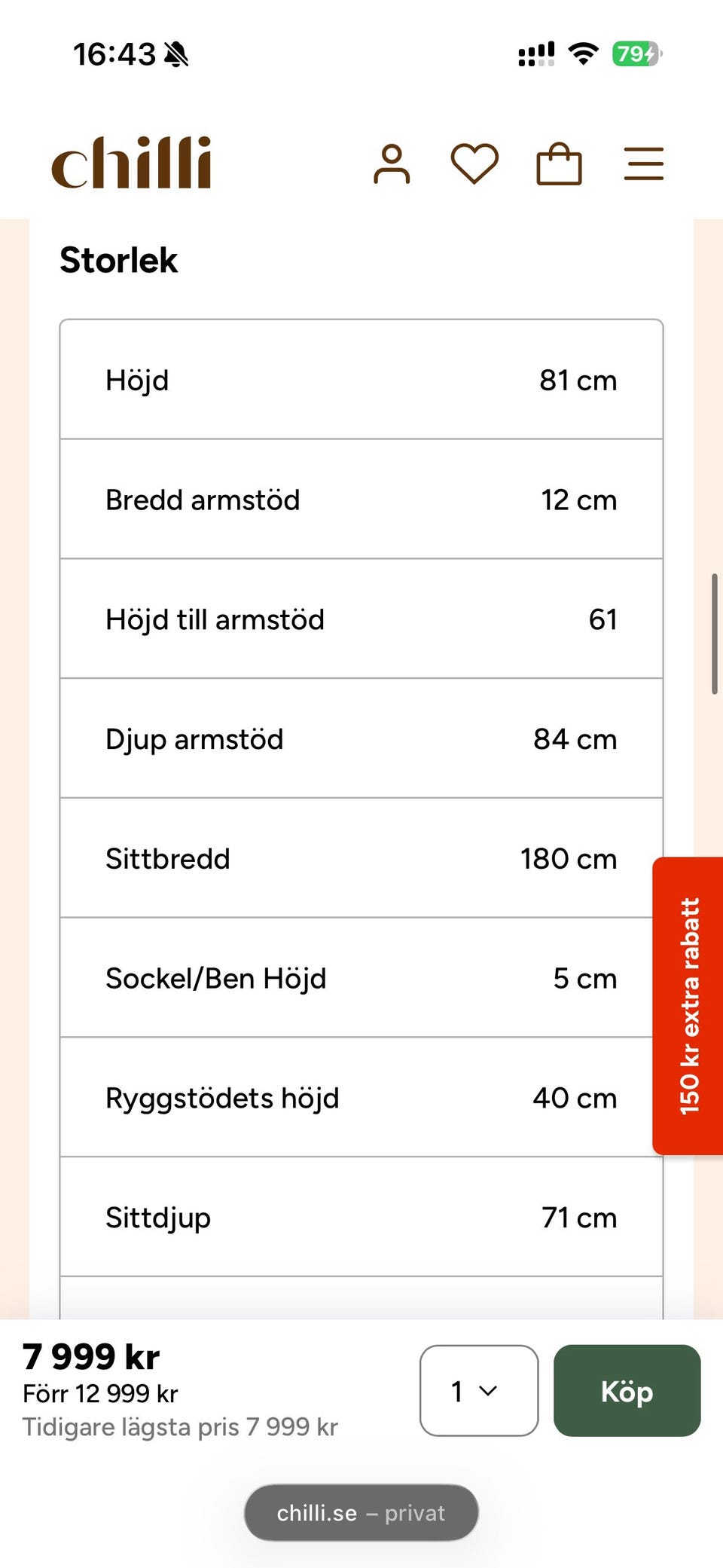Image resolution: width=723 pixels, height=1568 pixels.
Task: Open the account profile icon
Action: click(x=392, y=164)
